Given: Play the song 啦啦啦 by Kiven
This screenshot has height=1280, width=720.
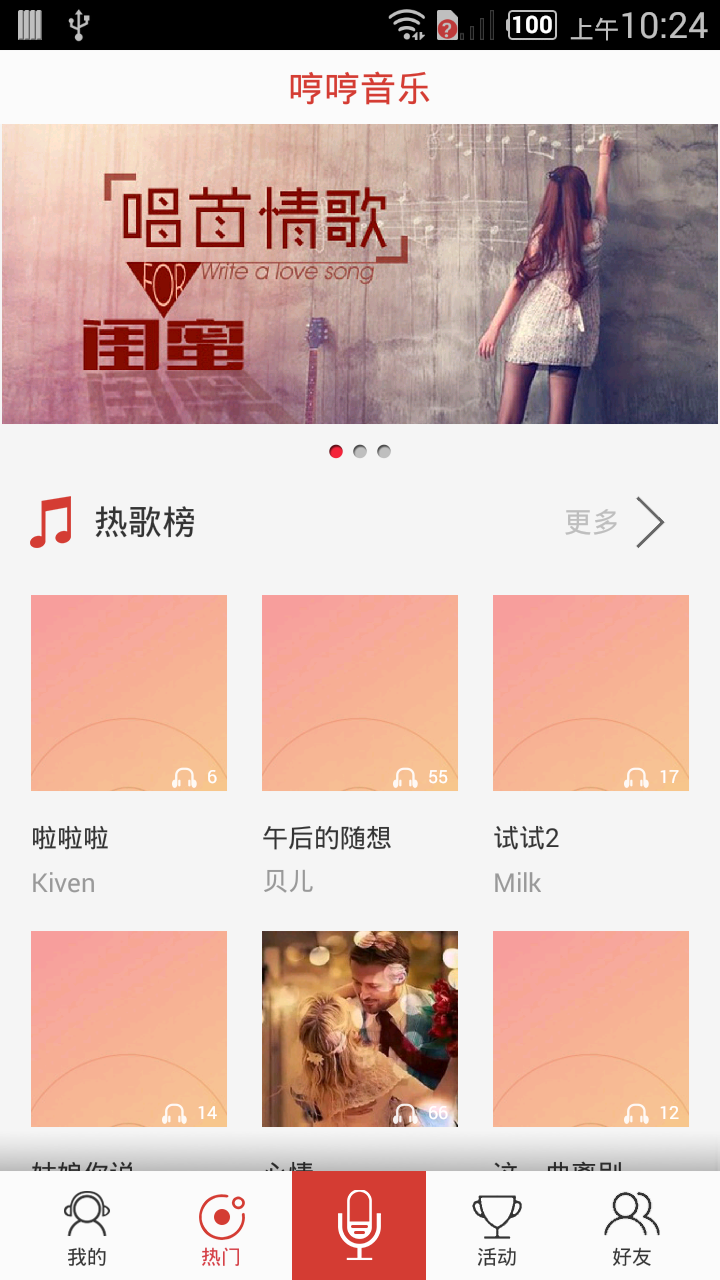Looking at the screenshot, I should coord(129,693).
